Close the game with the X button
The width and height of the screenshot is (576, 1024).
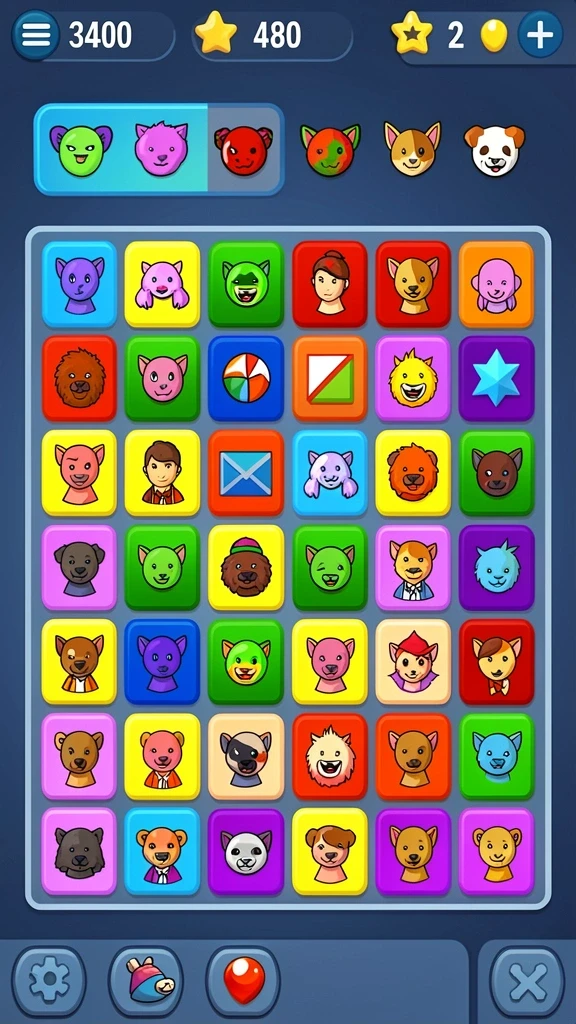(x=527, y=981)
